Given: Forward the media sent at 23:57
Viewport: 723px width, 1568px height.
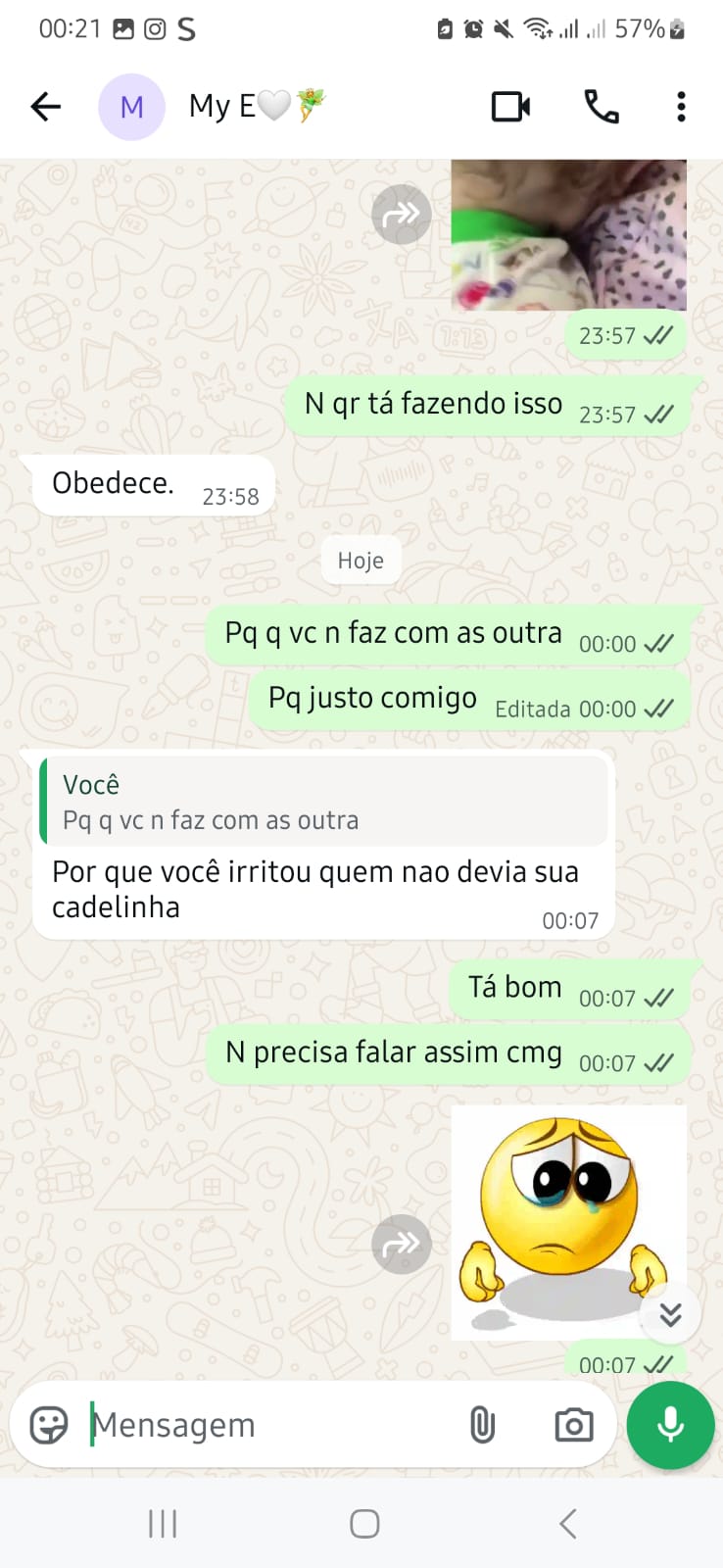Looking at the screenshot, I should click(402, 214).
